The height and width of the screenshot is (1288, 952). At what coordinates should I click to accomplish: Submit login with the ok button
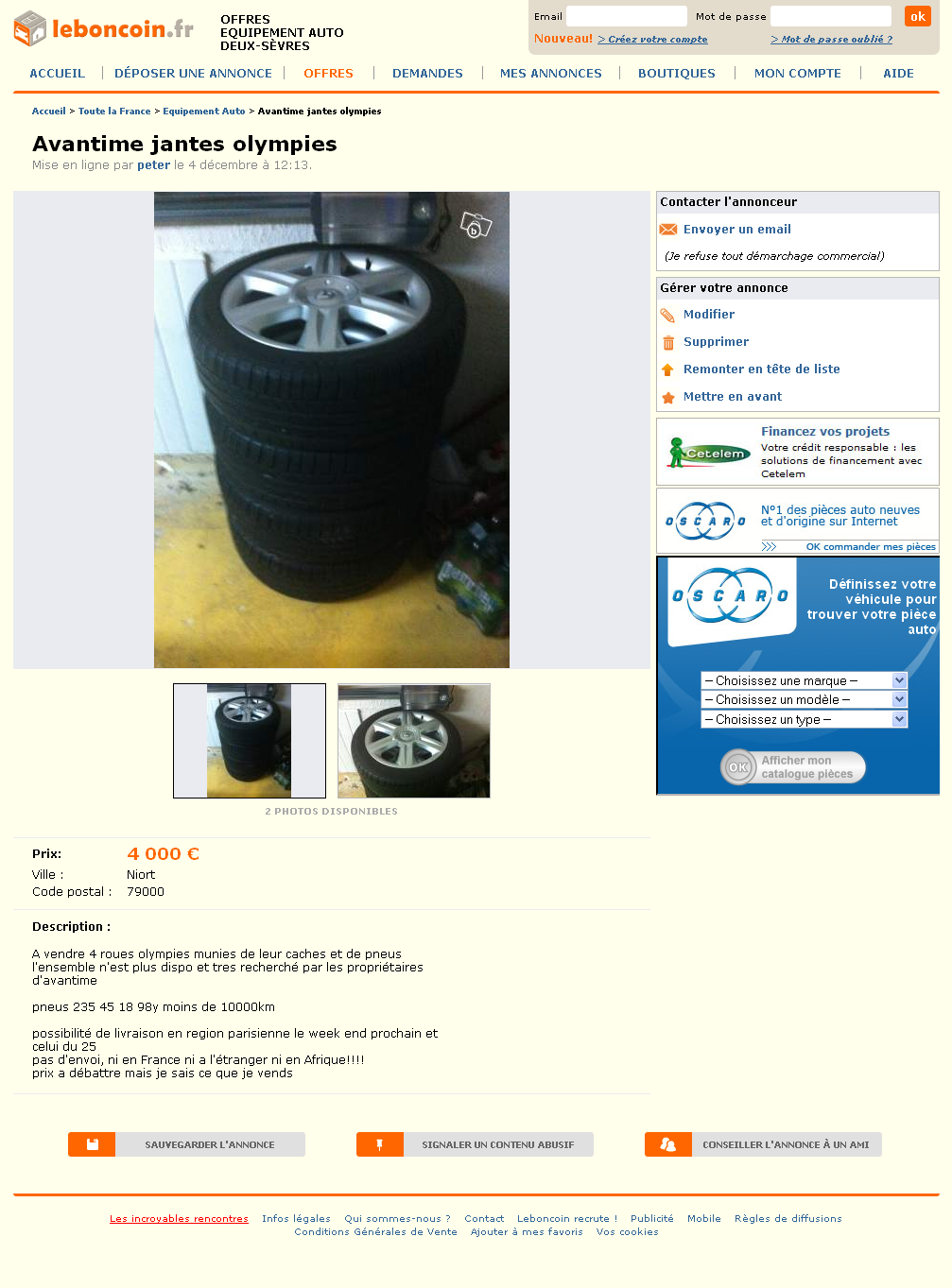(917, 16)
